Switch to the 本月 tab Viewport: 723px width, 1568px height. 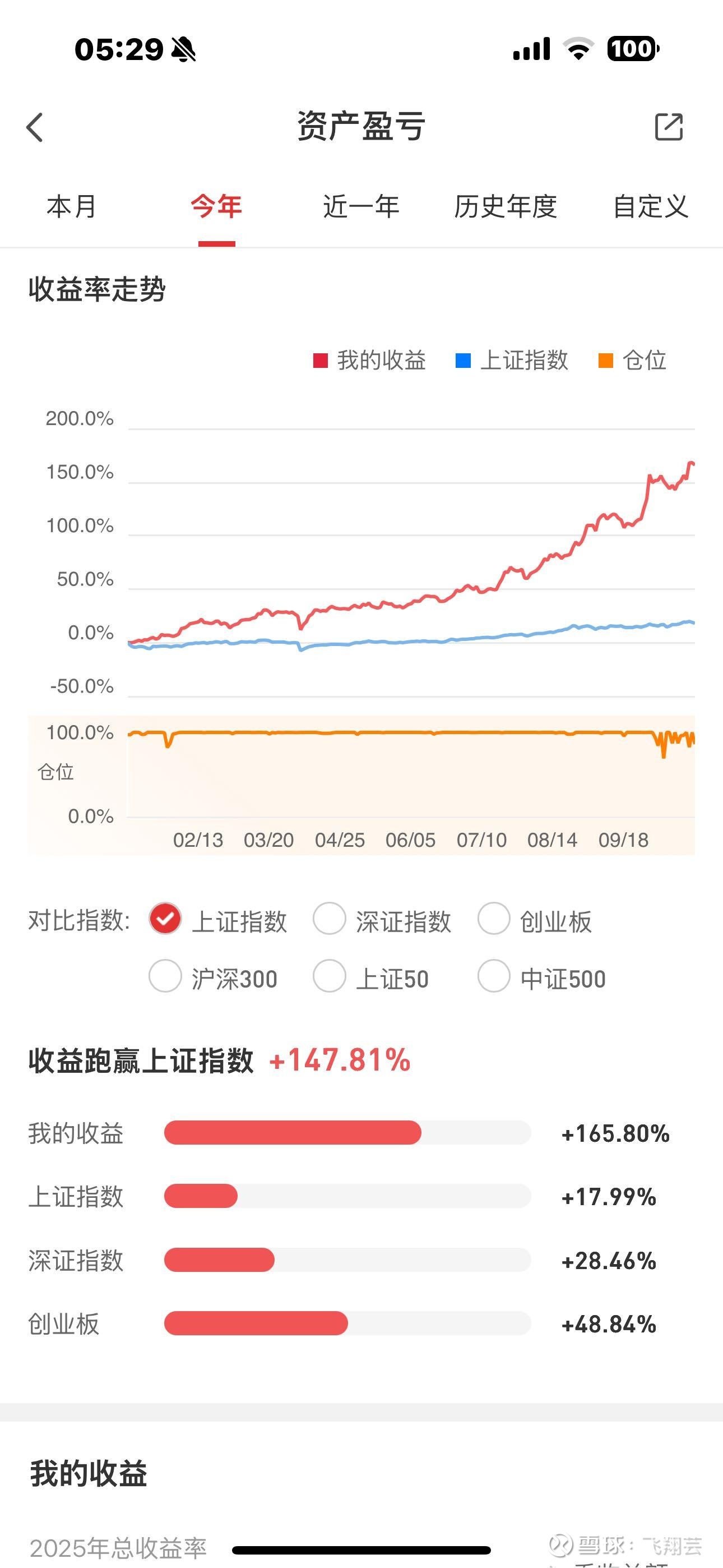coord(72,206)
